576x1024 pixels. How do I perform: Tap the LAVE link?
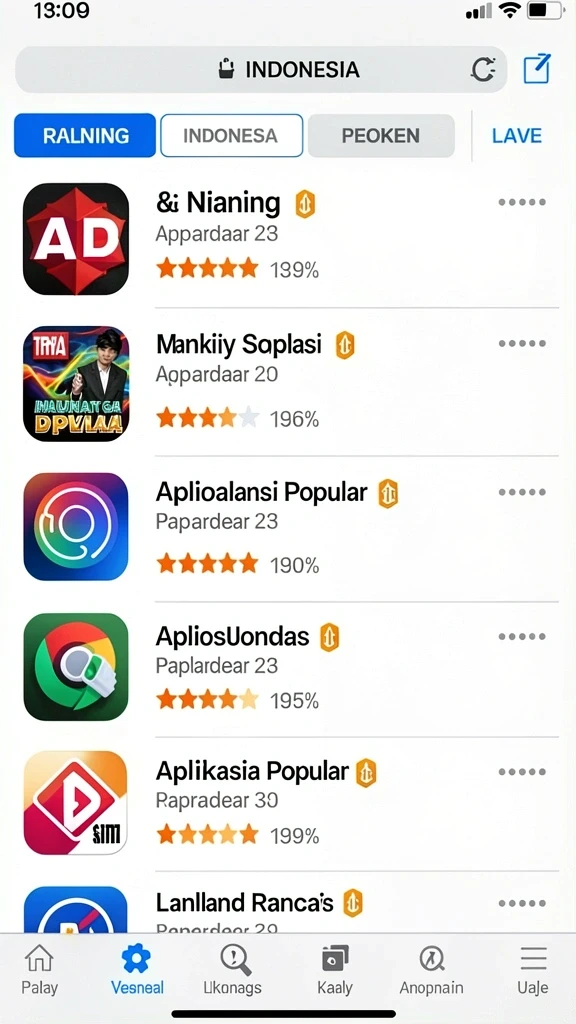[517, 136]
